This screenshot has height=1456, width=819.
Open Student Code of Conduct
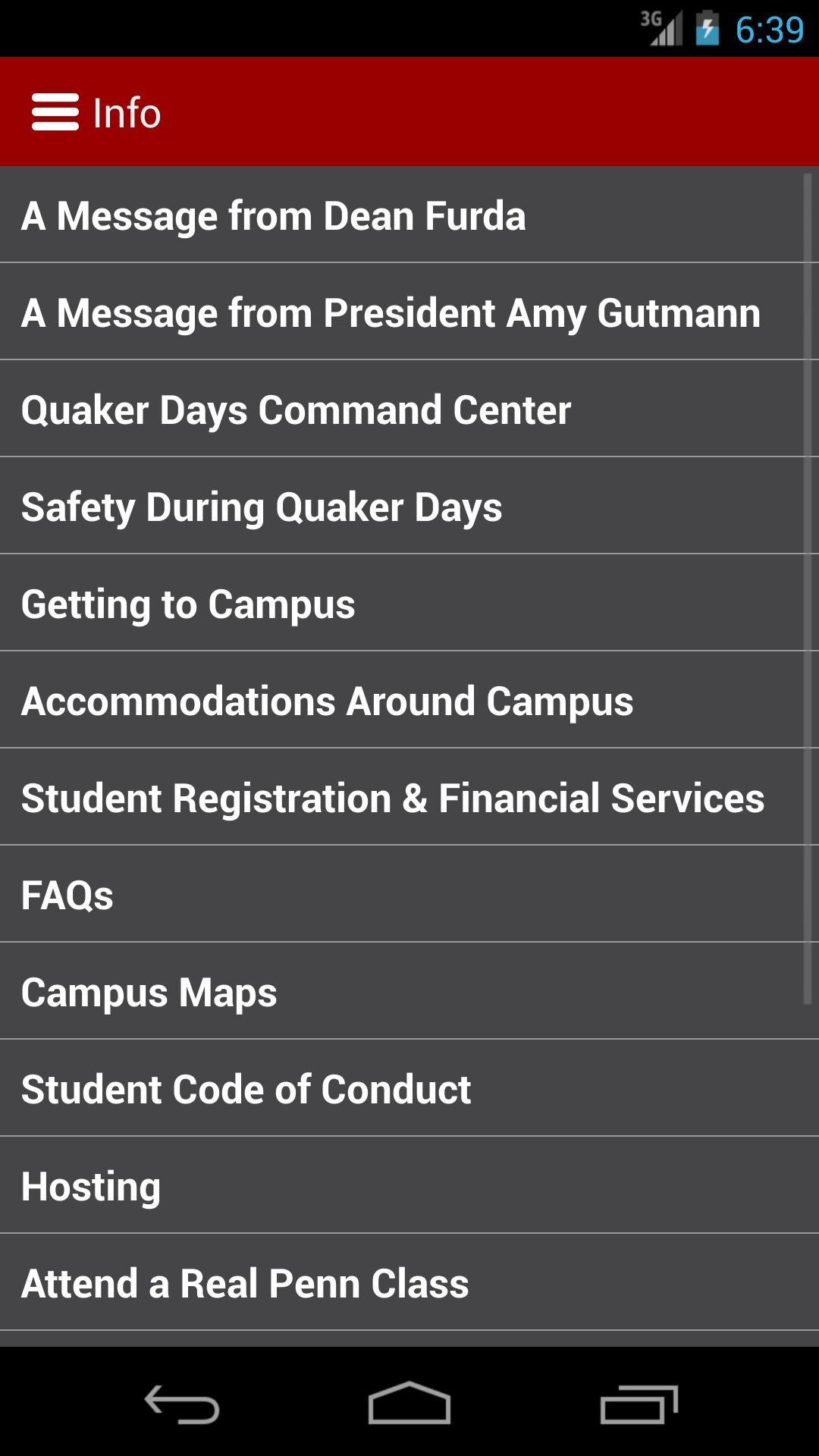(x=246, y=1089)
